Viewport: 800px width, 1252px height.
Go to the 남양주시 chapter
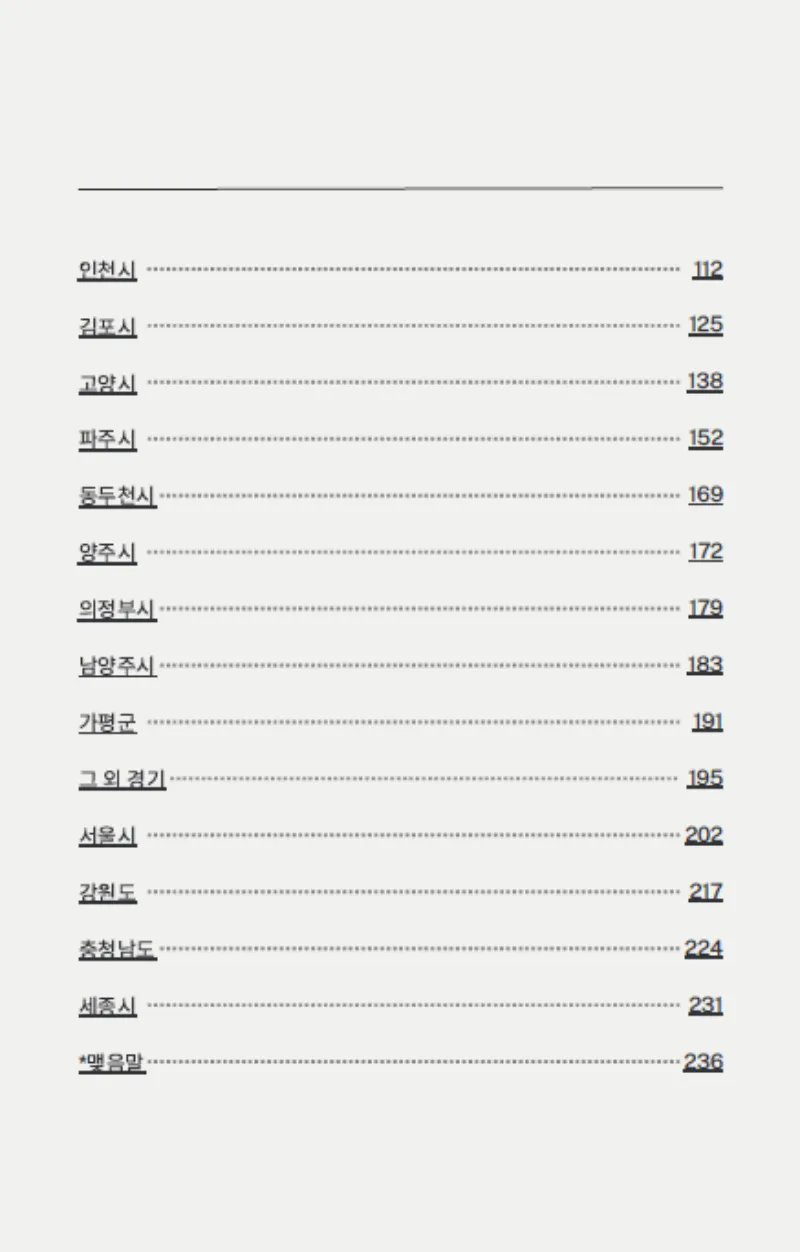coord(117,666)
